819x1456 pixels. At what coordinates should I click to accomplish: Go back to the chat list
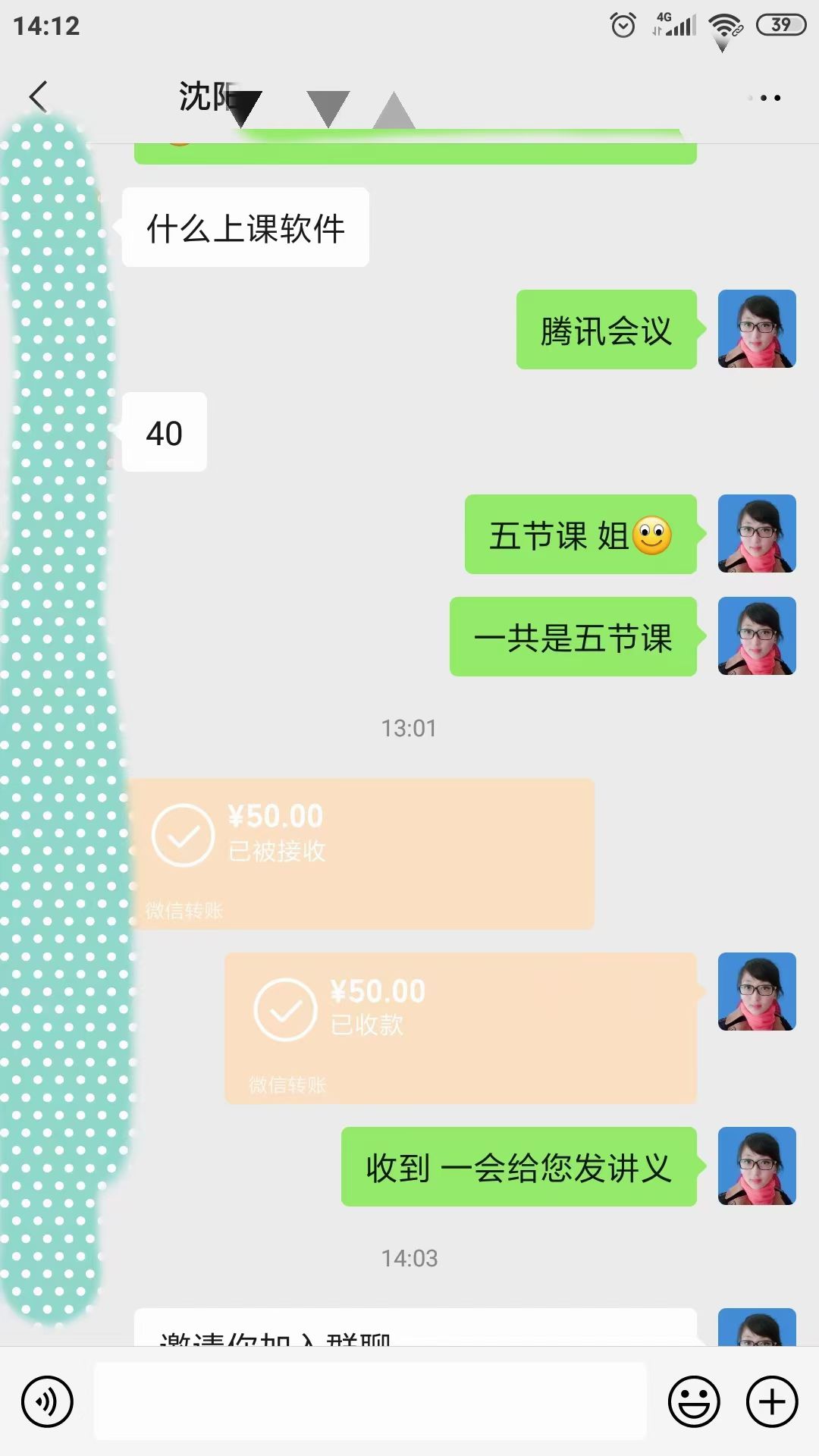point(38,97)
